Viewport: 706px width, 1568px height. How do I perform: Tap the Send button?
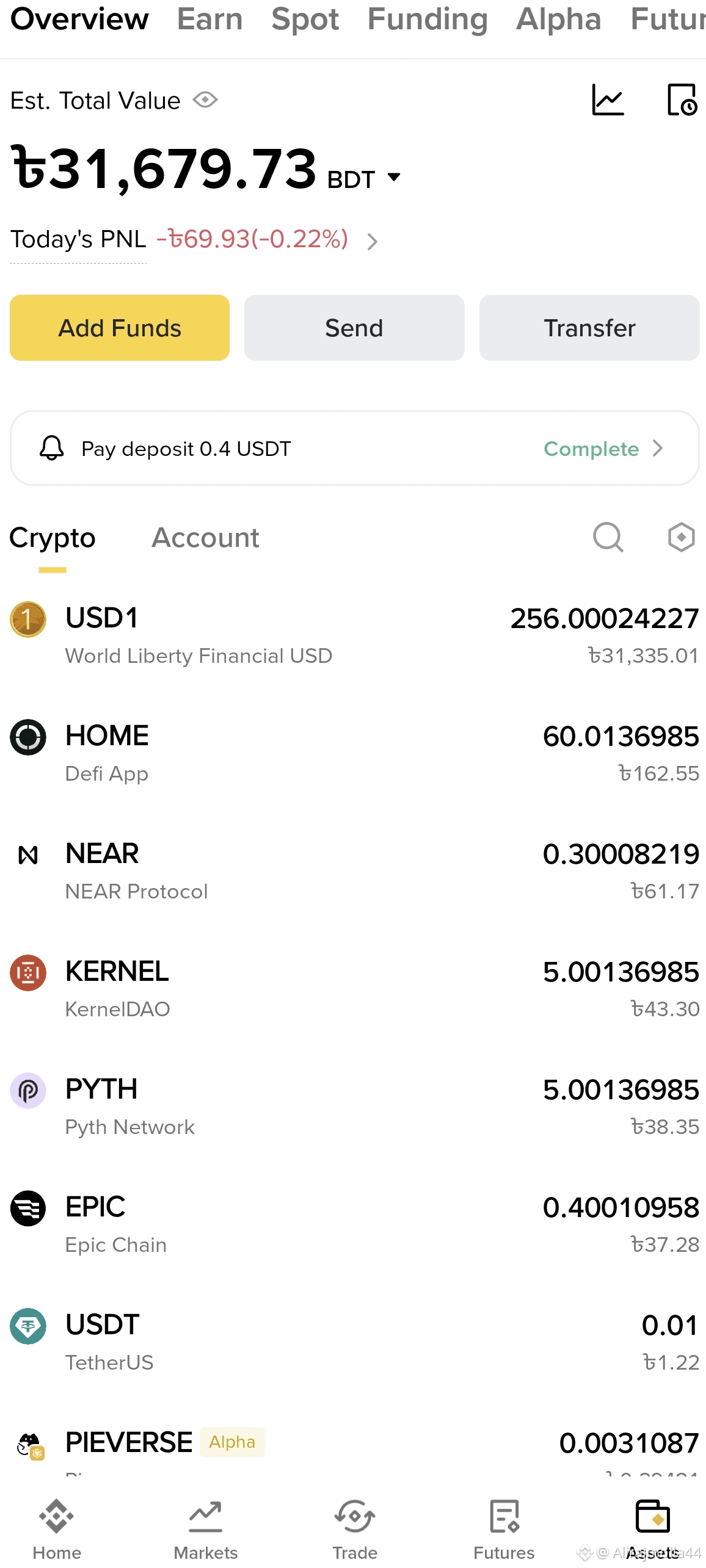pos(354,328)
